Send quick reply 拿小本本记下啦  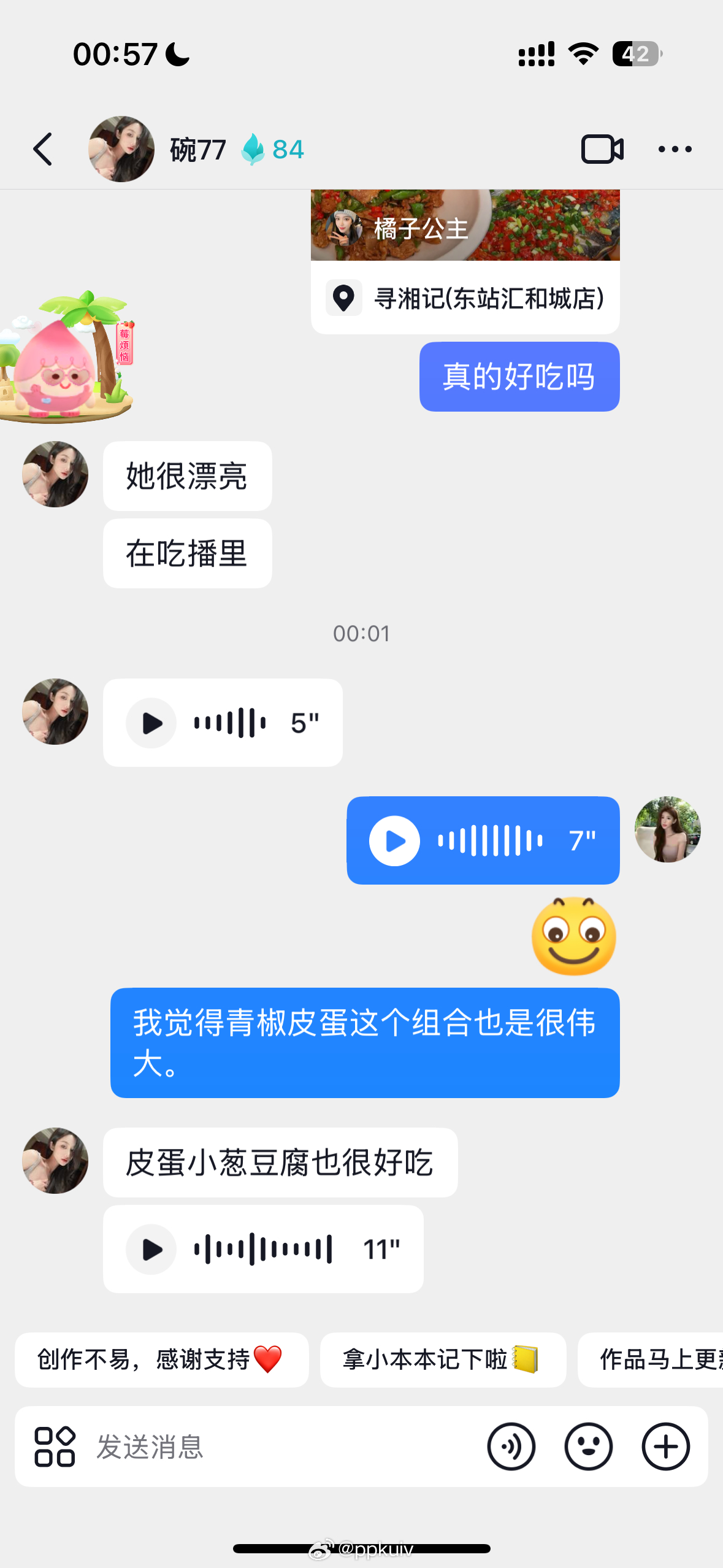pyautogui.click(x=442, y=1359)
